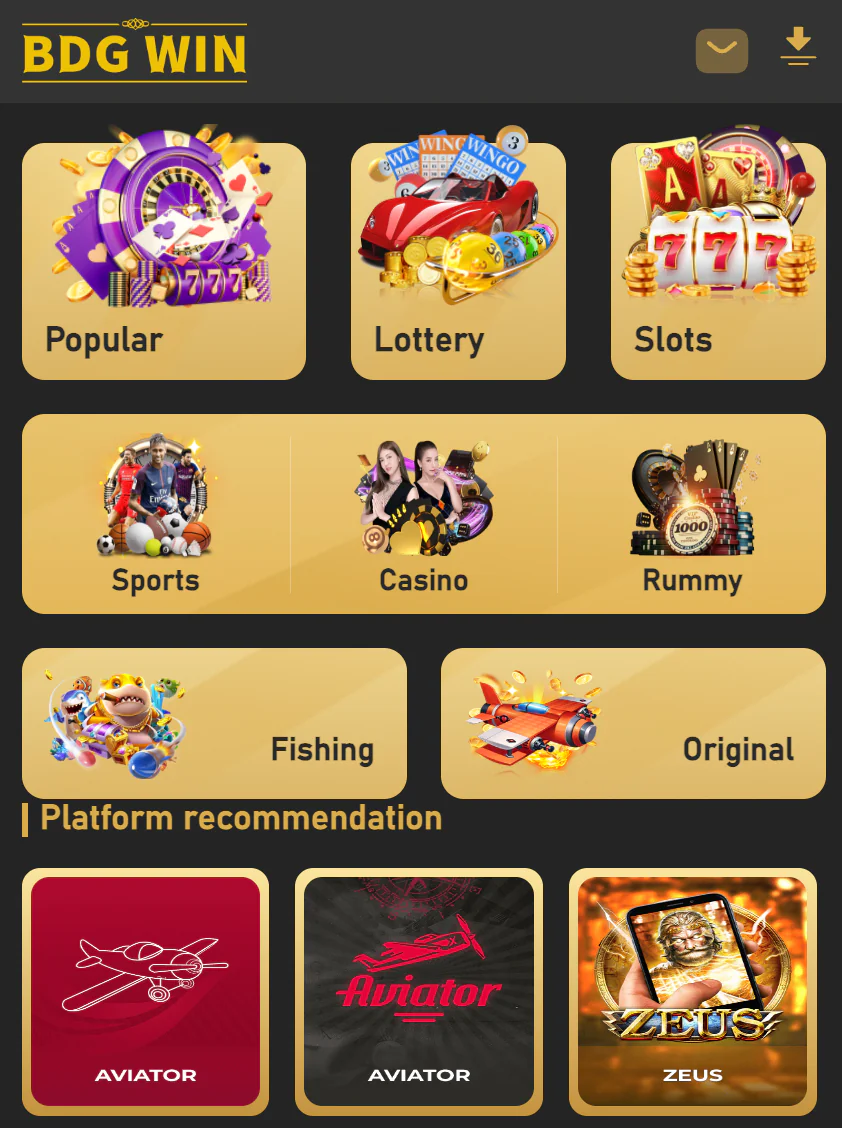Viewport: 842px width, 1128px height.
Task: View the Original games card
Action: tap(633, 723)
